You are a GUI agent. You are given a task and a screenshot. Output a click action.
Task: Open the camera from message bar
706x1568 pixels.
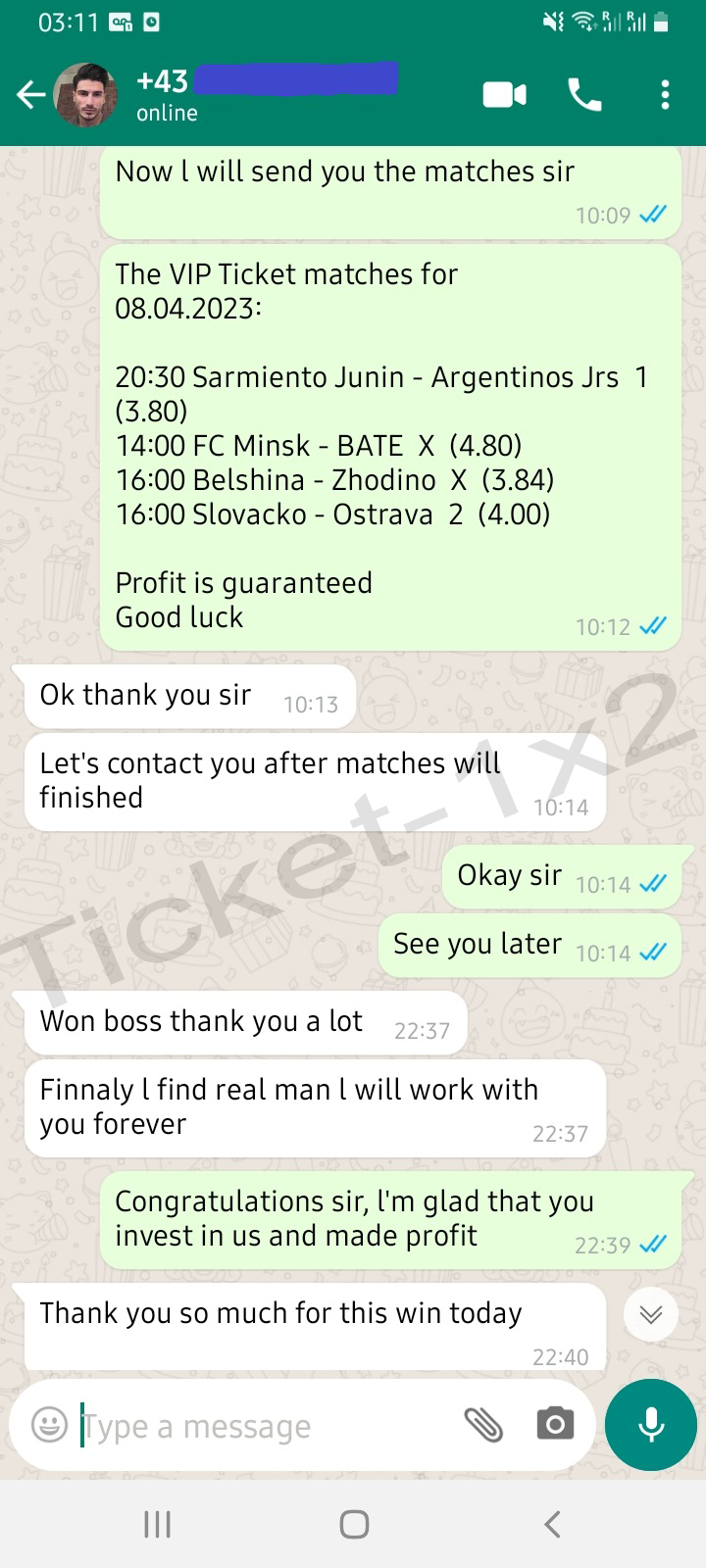(555, 1424)
